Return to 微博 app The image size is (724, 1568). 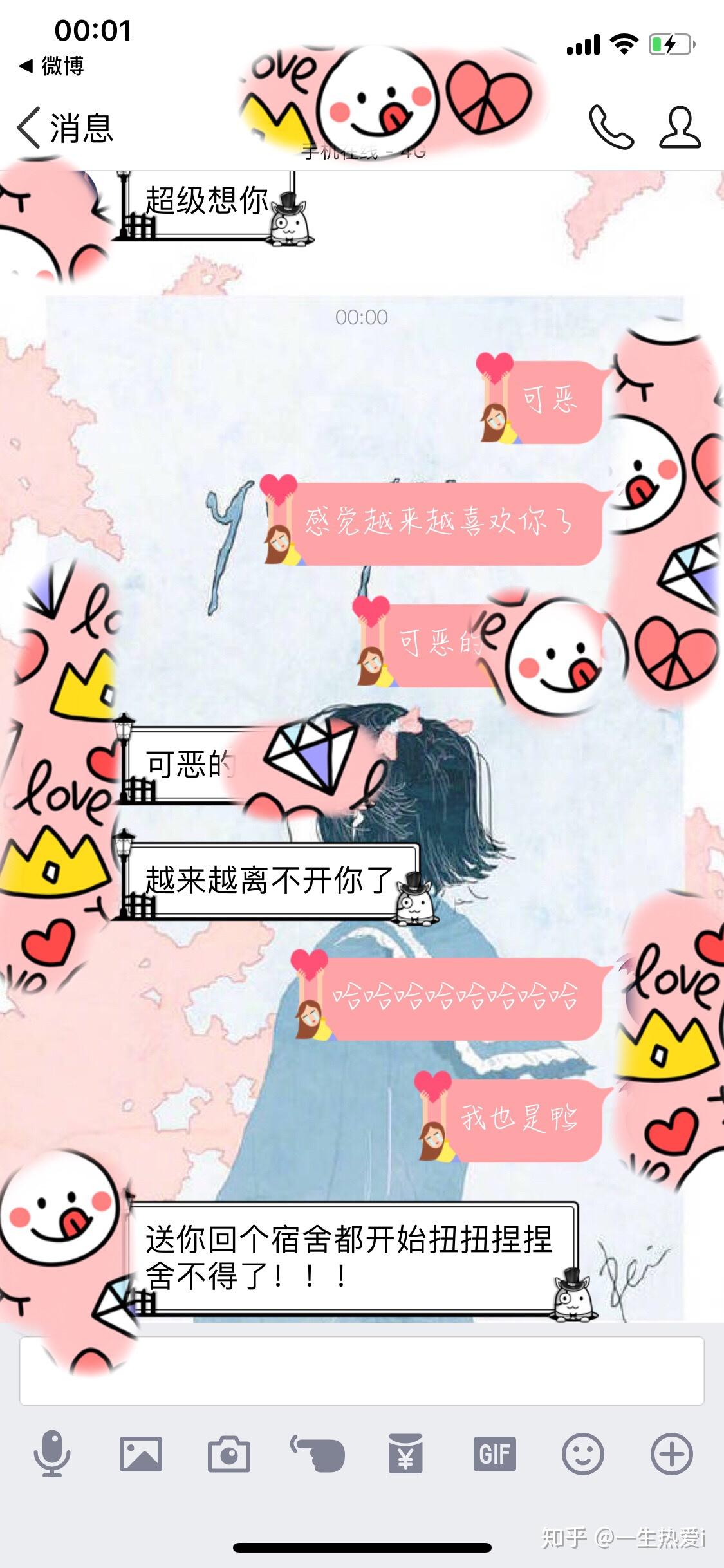[x=51, y=66]
